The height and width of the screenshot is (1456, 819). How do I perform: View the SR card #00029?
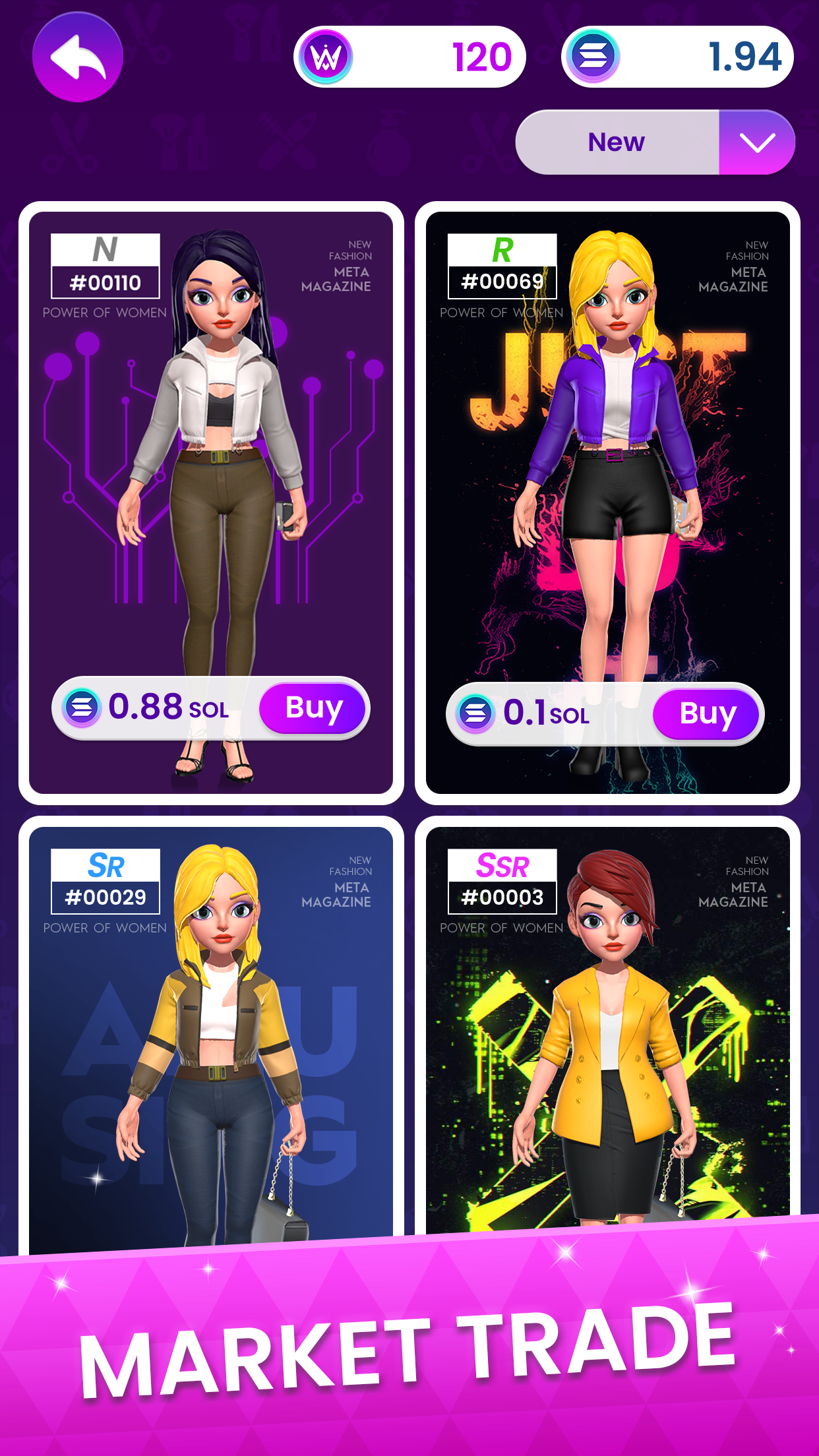pyautogui.click(x=211, y=1035)
